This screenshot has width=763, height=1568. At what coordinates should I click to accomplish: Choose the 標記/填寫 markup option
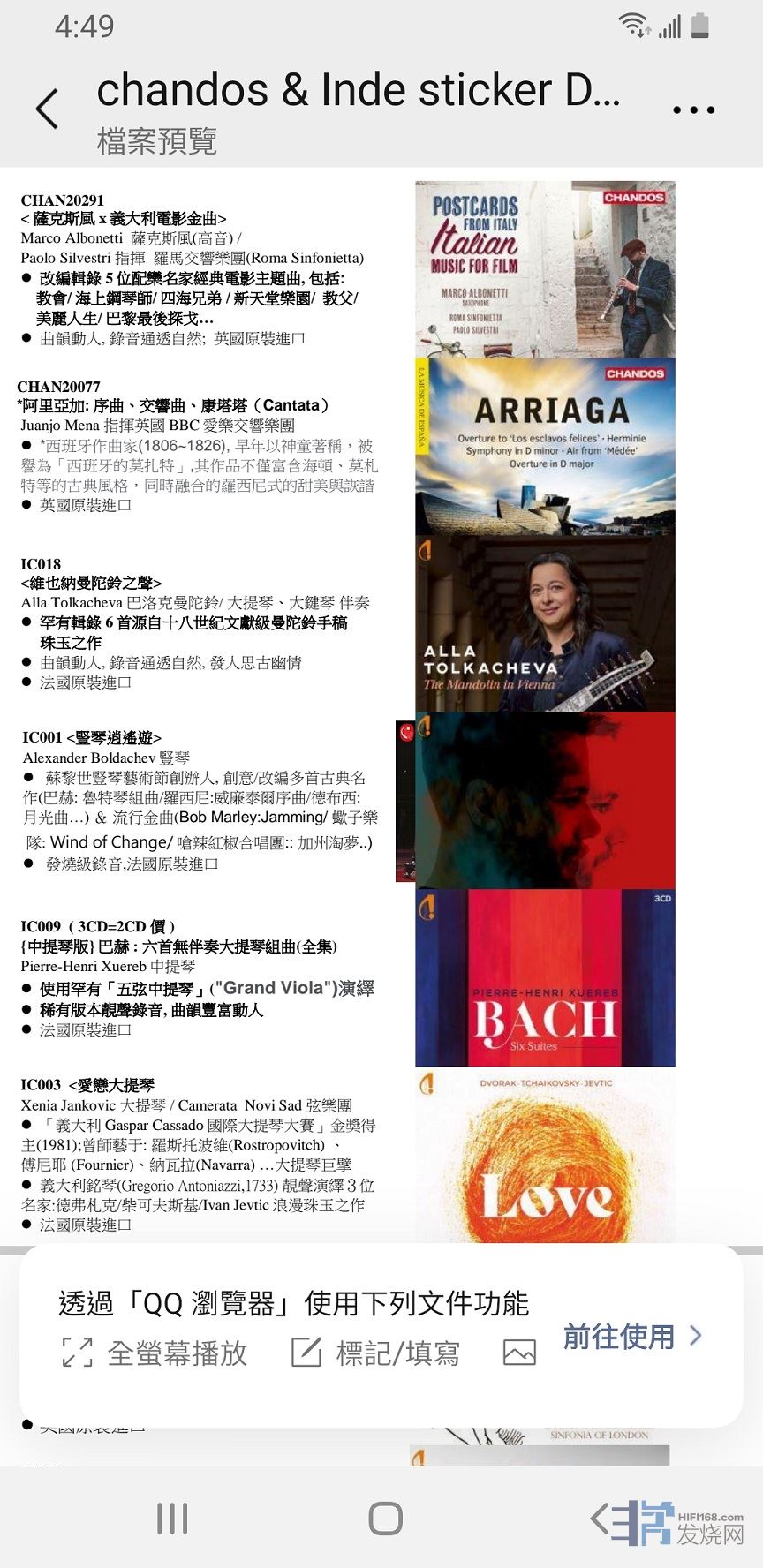pyautogui.click(x=376, y=1353)
